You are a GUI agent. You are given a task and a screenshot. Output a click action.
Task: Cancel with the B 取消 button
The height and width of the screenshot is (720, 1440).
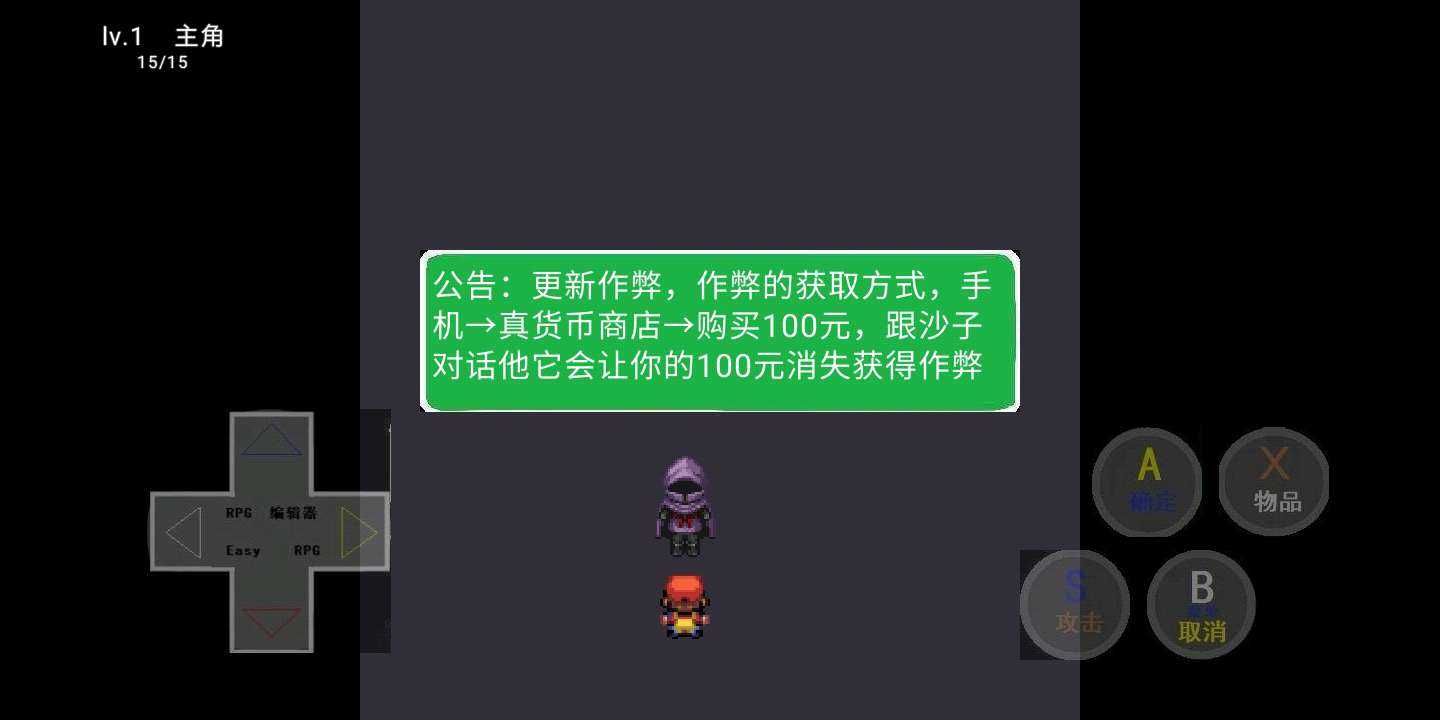click(1201, 604)
